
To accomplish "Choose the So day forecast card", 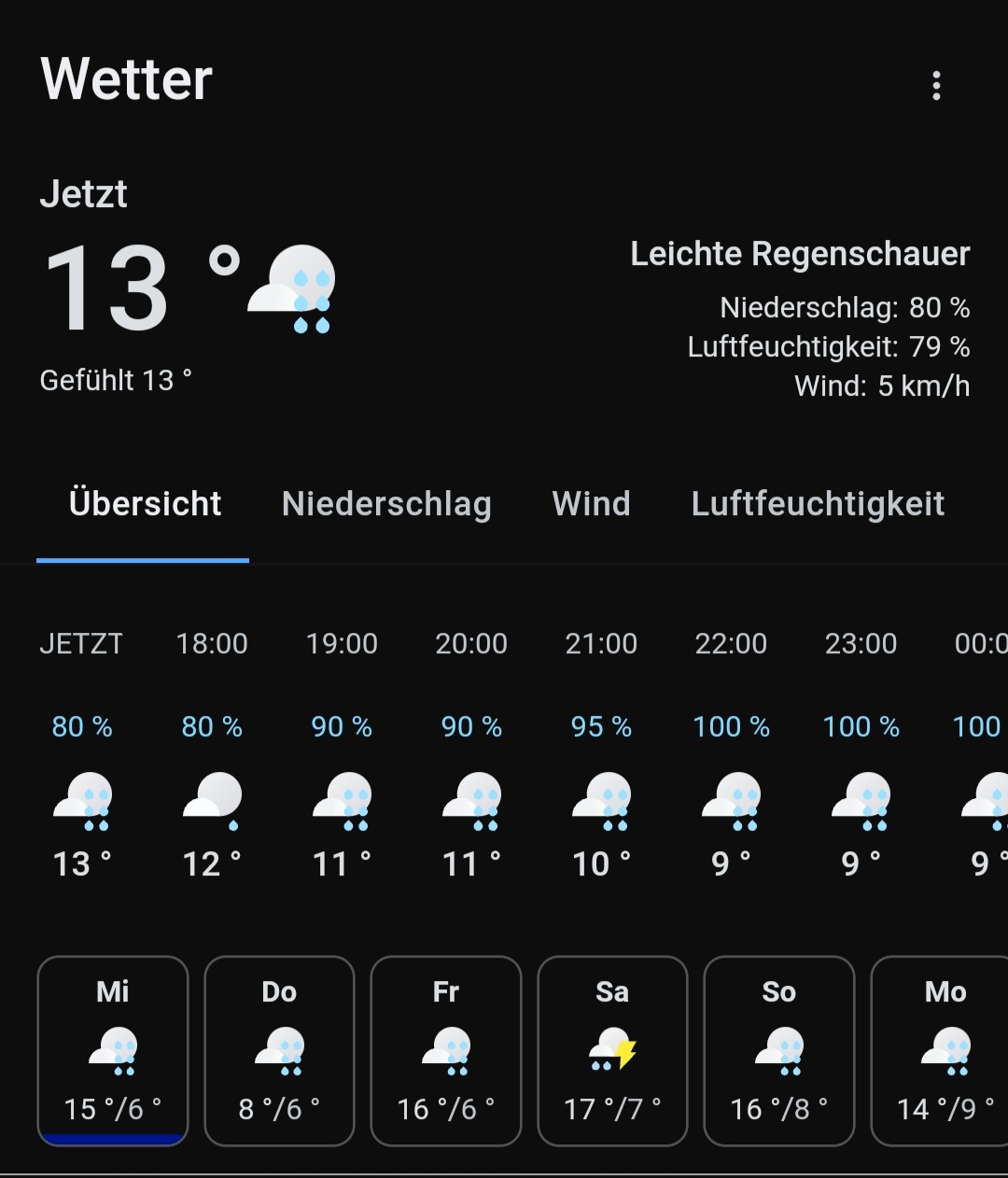I will pyautogui.click(x=778, y=1050).
